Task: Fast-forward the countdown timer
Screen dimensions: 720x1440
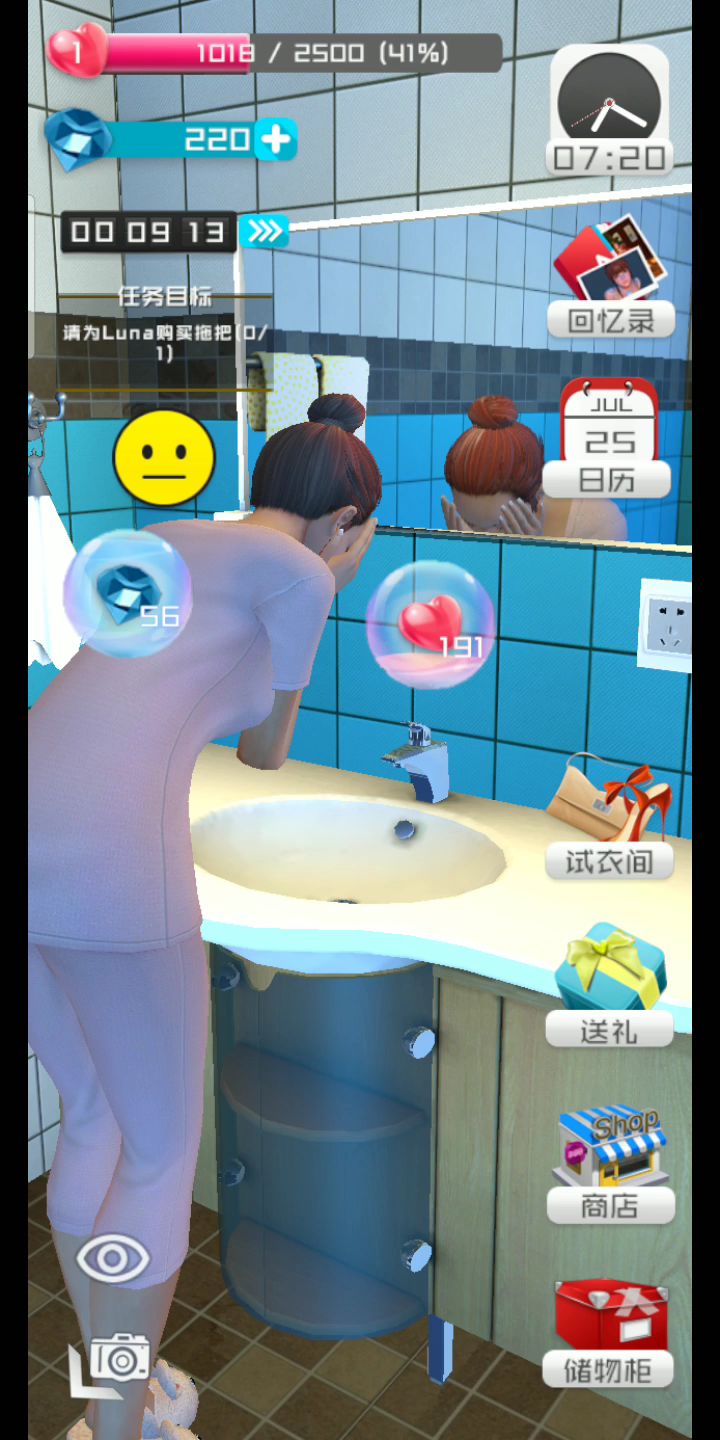Action: (x=265, y=232)
